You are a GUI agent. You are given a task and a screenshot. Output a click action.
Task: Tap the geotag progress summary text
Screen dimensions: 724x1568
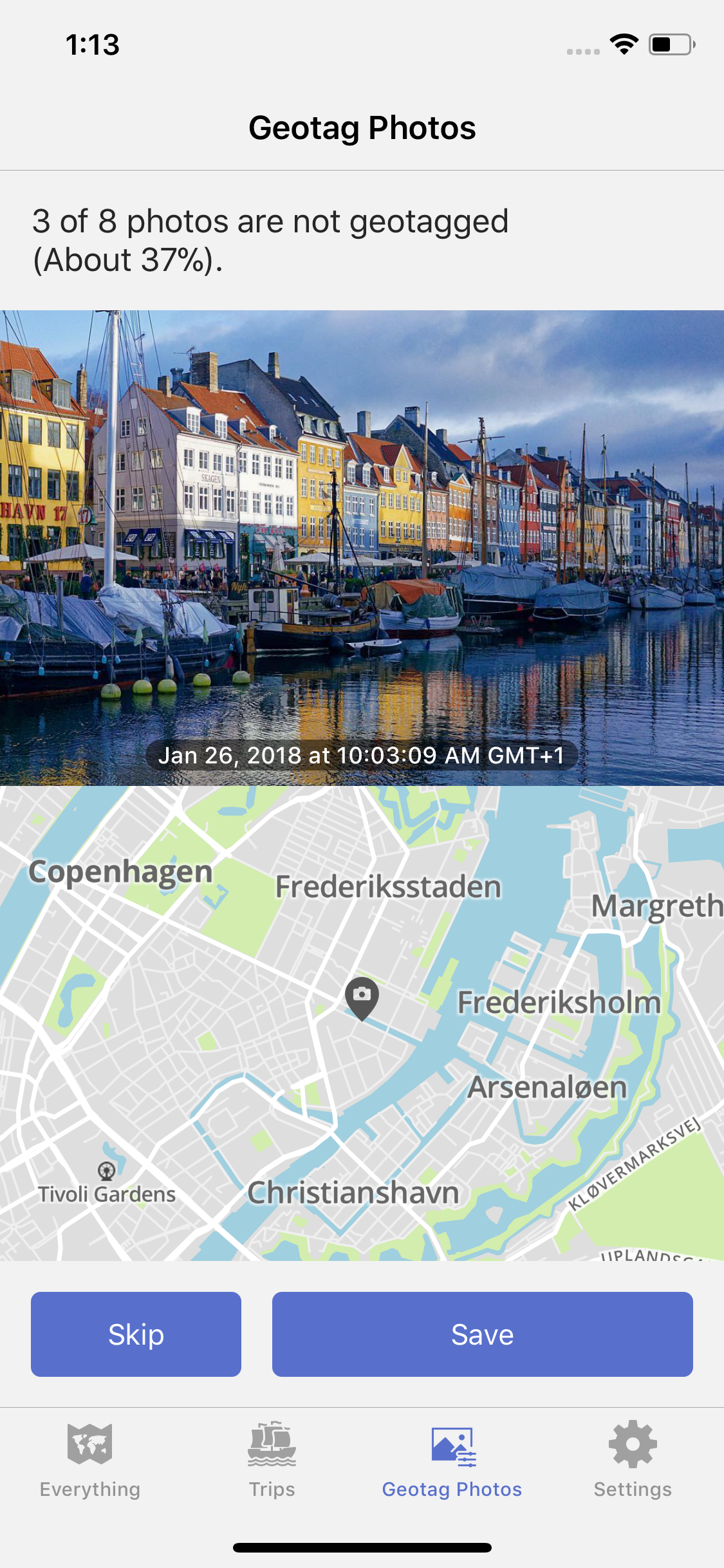tap(270, 239)
